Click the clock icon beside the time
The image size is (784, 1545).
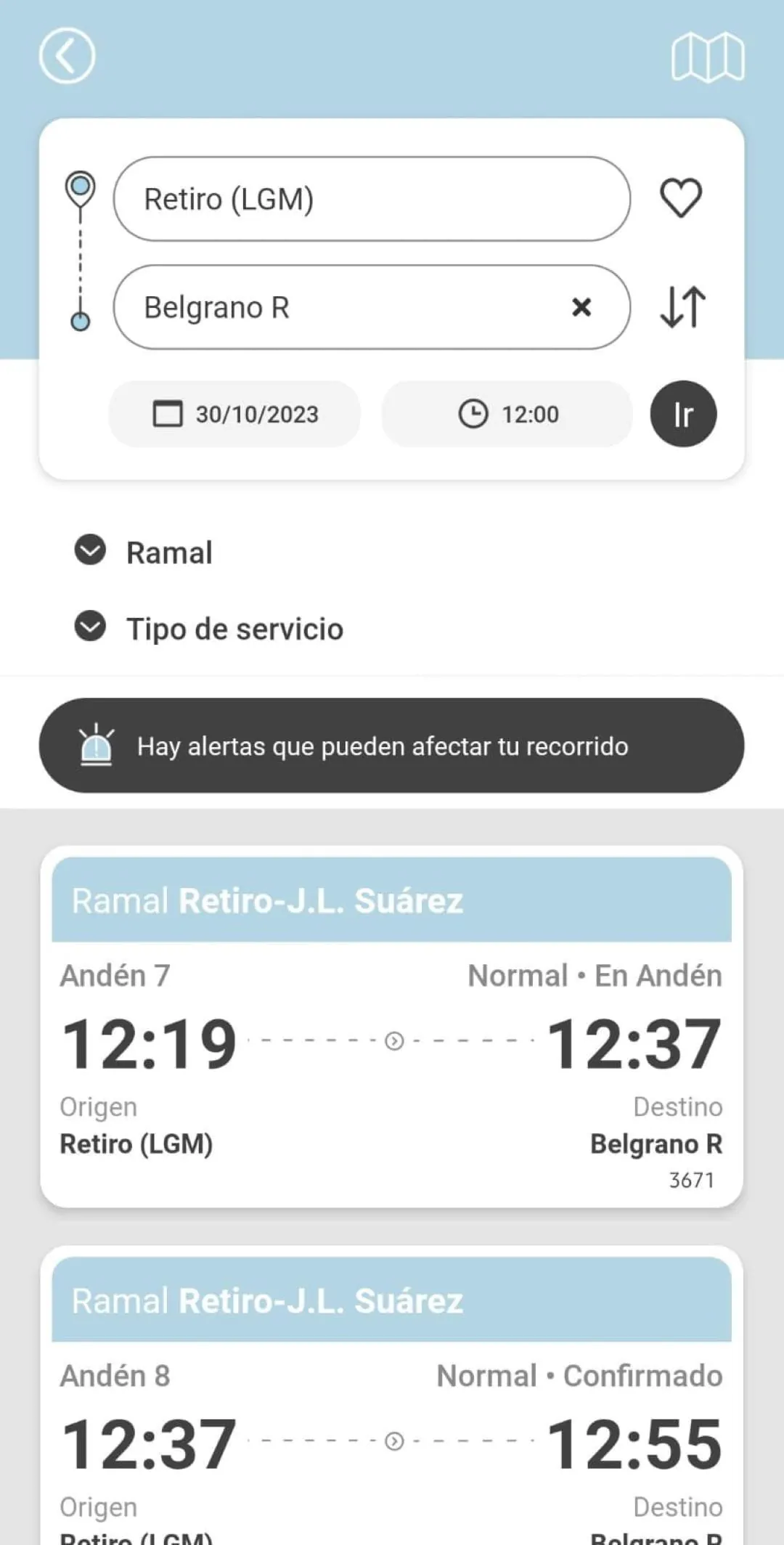473,414
